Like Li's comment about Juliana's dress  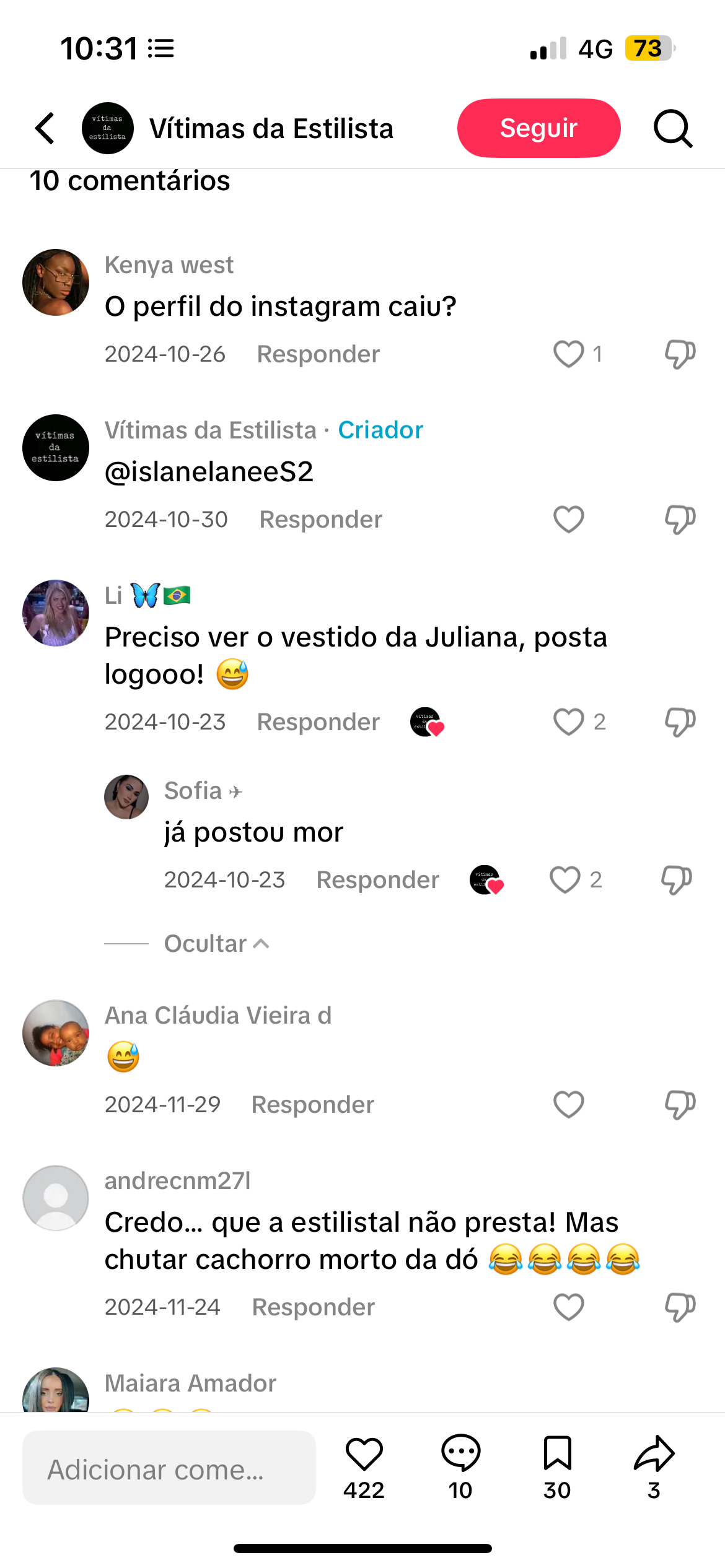[568, 722]
